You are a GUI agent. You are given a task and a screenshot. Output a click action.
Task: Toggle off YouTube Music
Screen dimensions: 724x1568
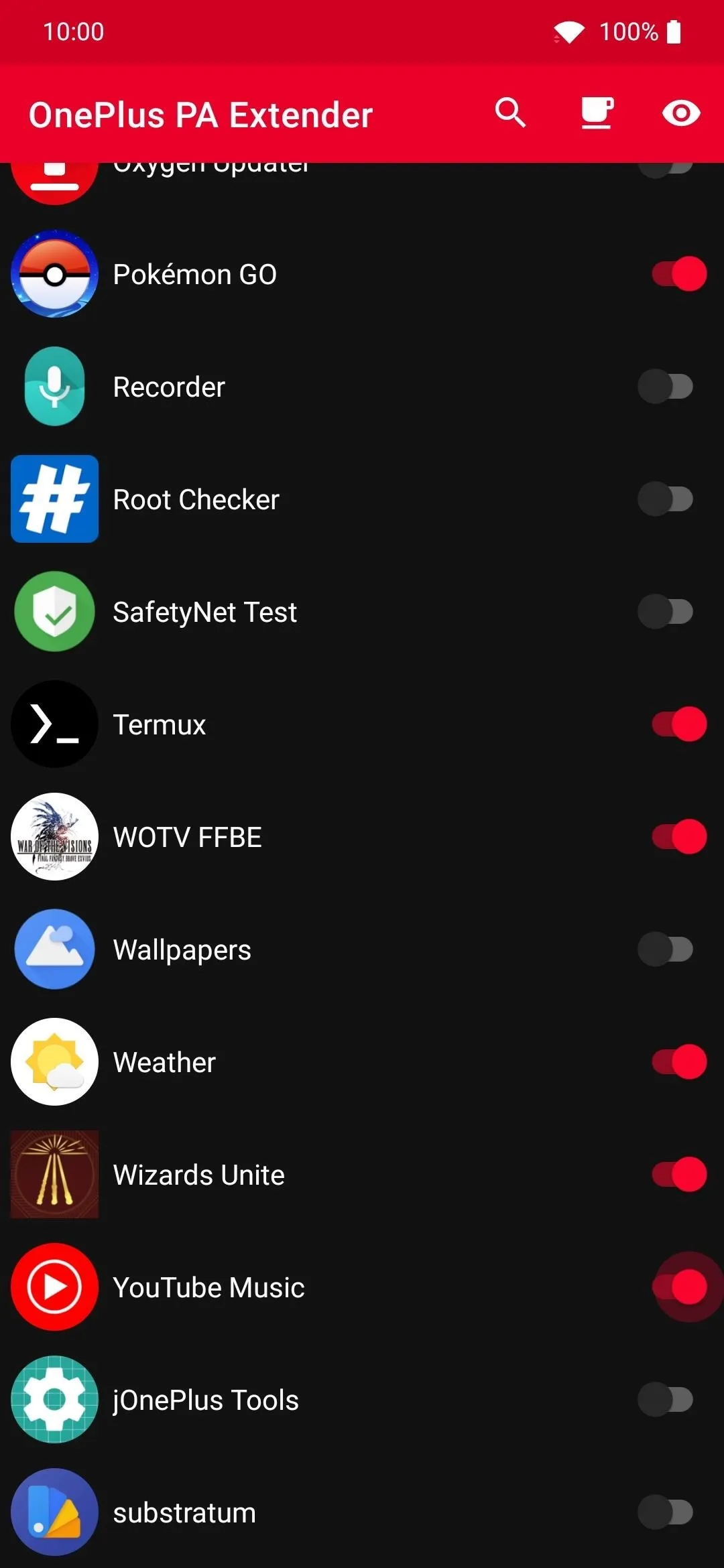(x=678, y=1287)
